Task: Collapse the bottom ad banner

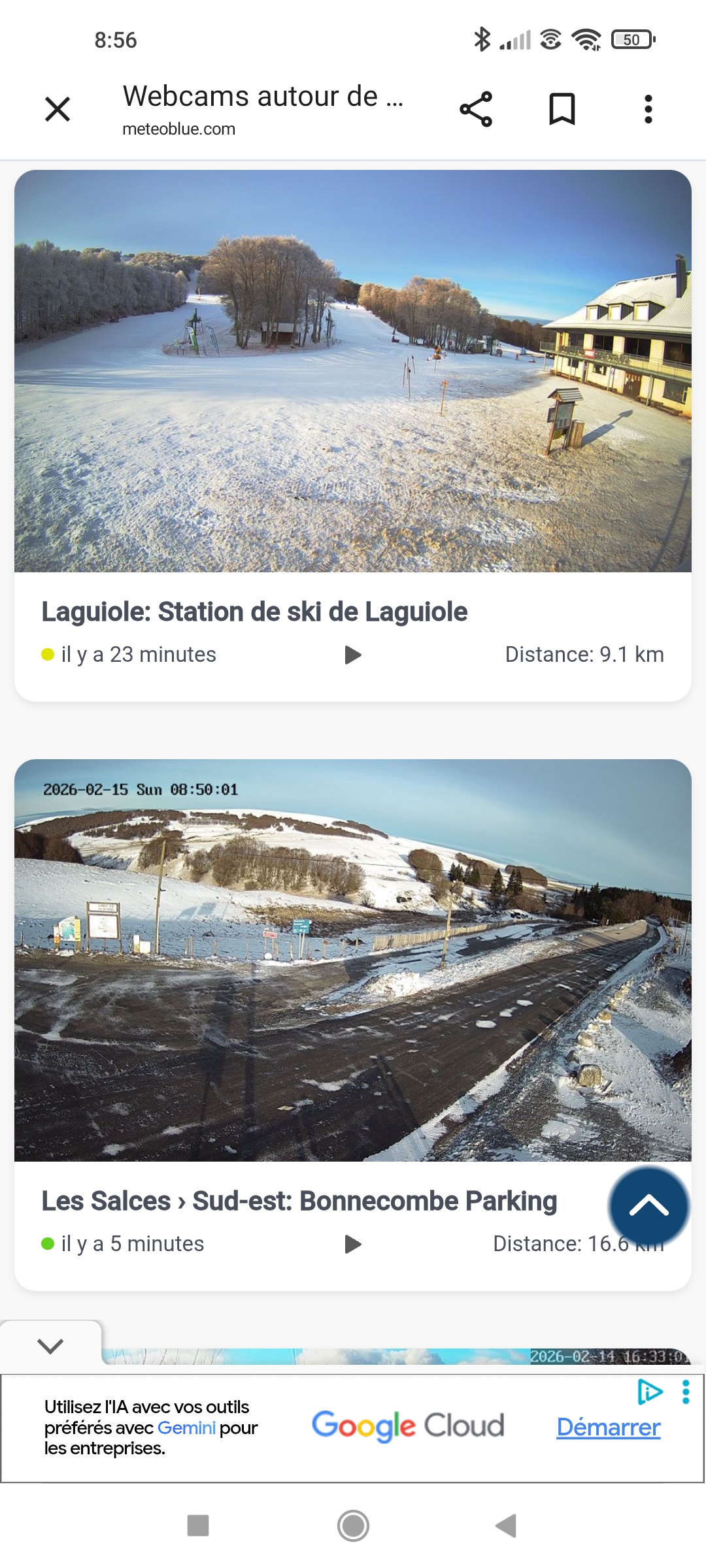Action: point(50,1345)
